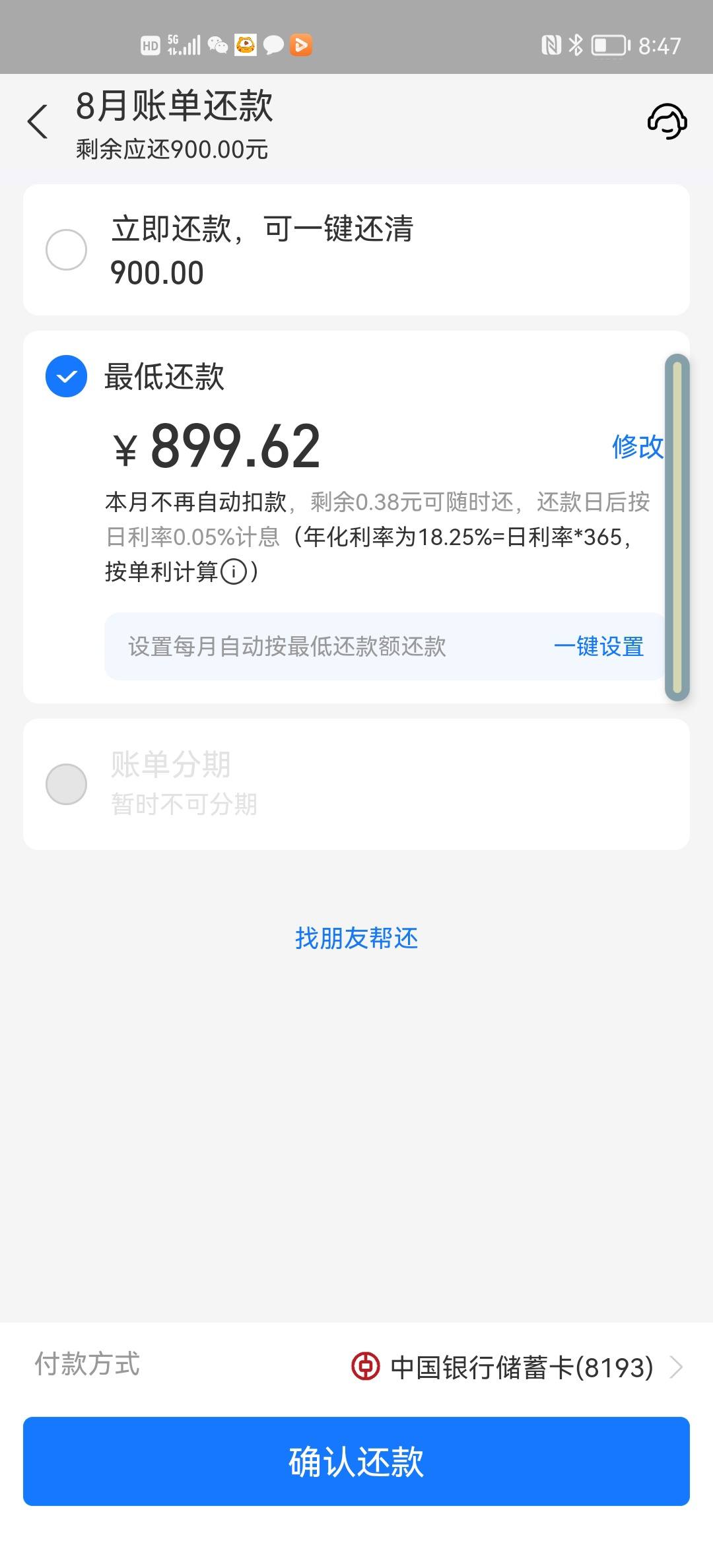The width and height of the screenshot is (713, 1568).
Task: Tap 找朋友帮还 to ask a friend
Action: [x=356, y=938]
